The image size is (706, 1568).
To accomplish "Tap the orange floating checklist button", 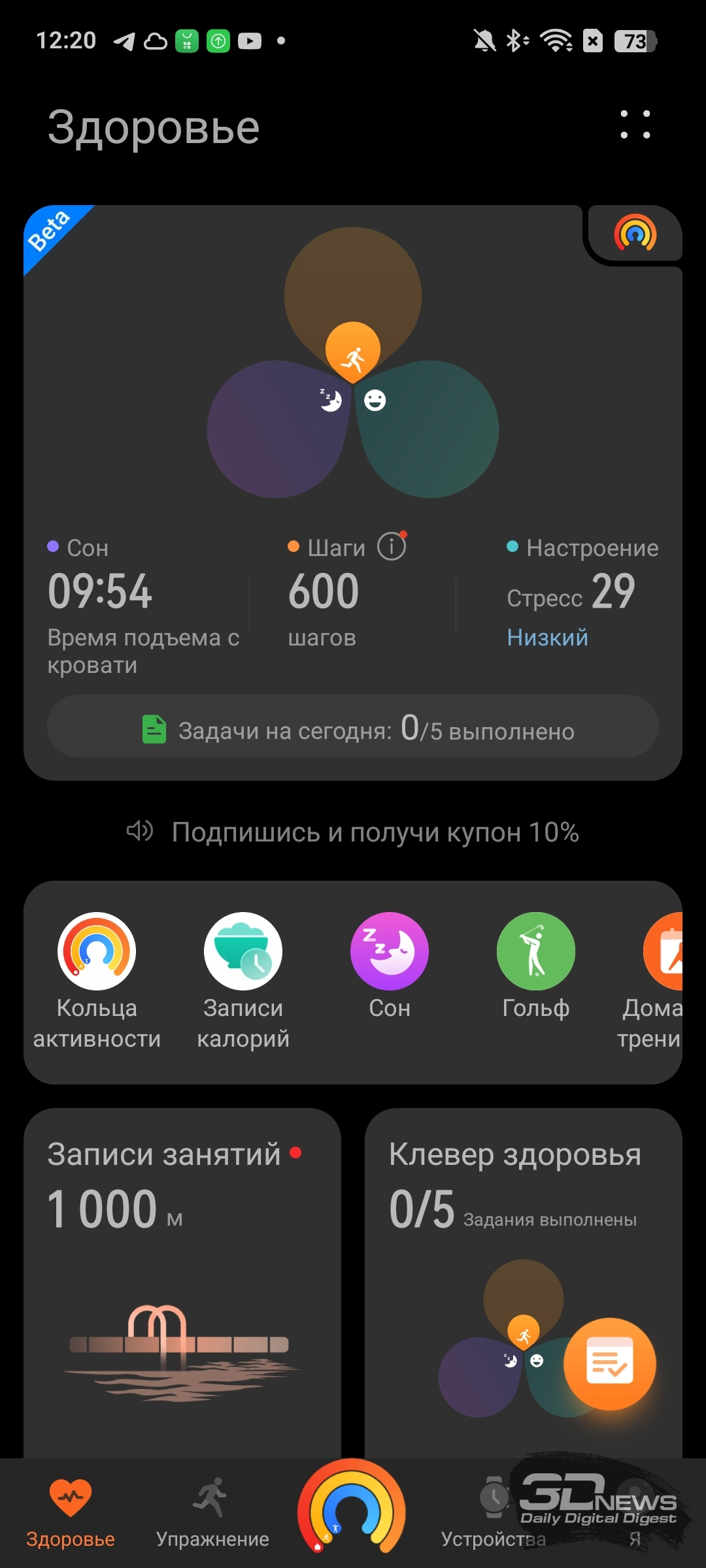I will click(x=610, y=1364).
